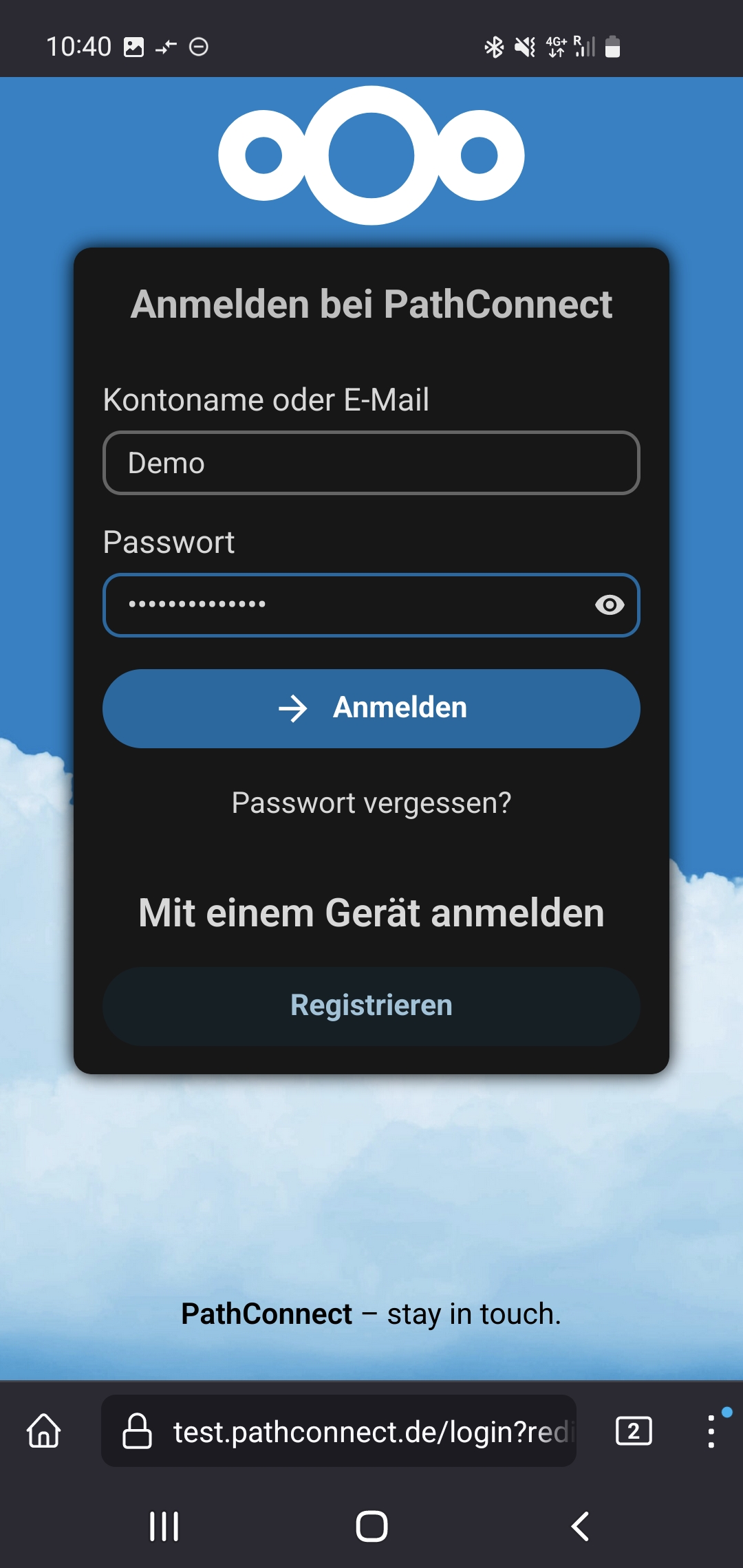Click the Demo username input field
The image size is (743, 1568).
tap(371, 462)
